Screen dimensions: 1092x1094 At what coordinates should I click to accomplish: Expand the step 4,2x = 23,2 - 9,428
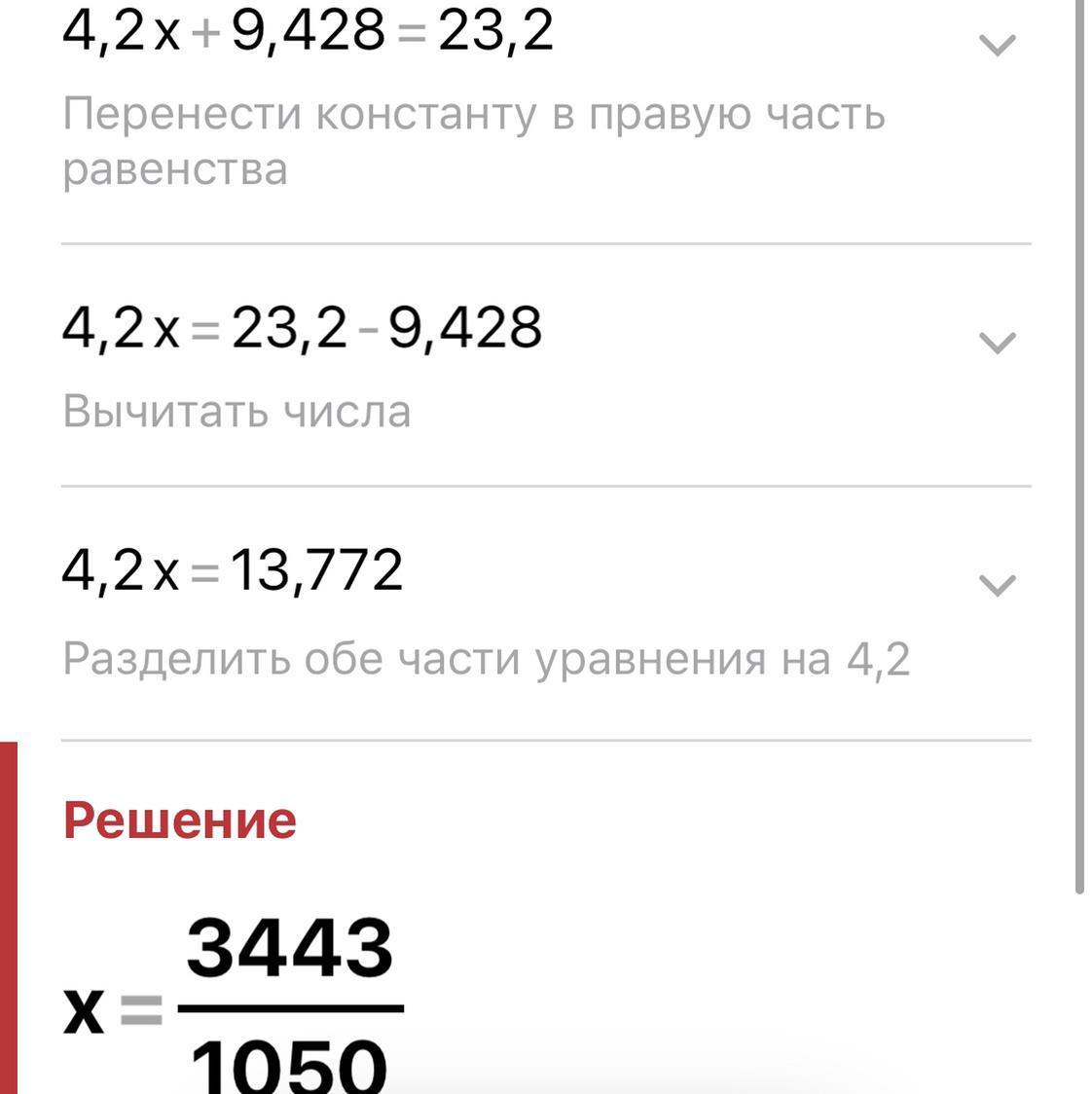click(997, 343)
